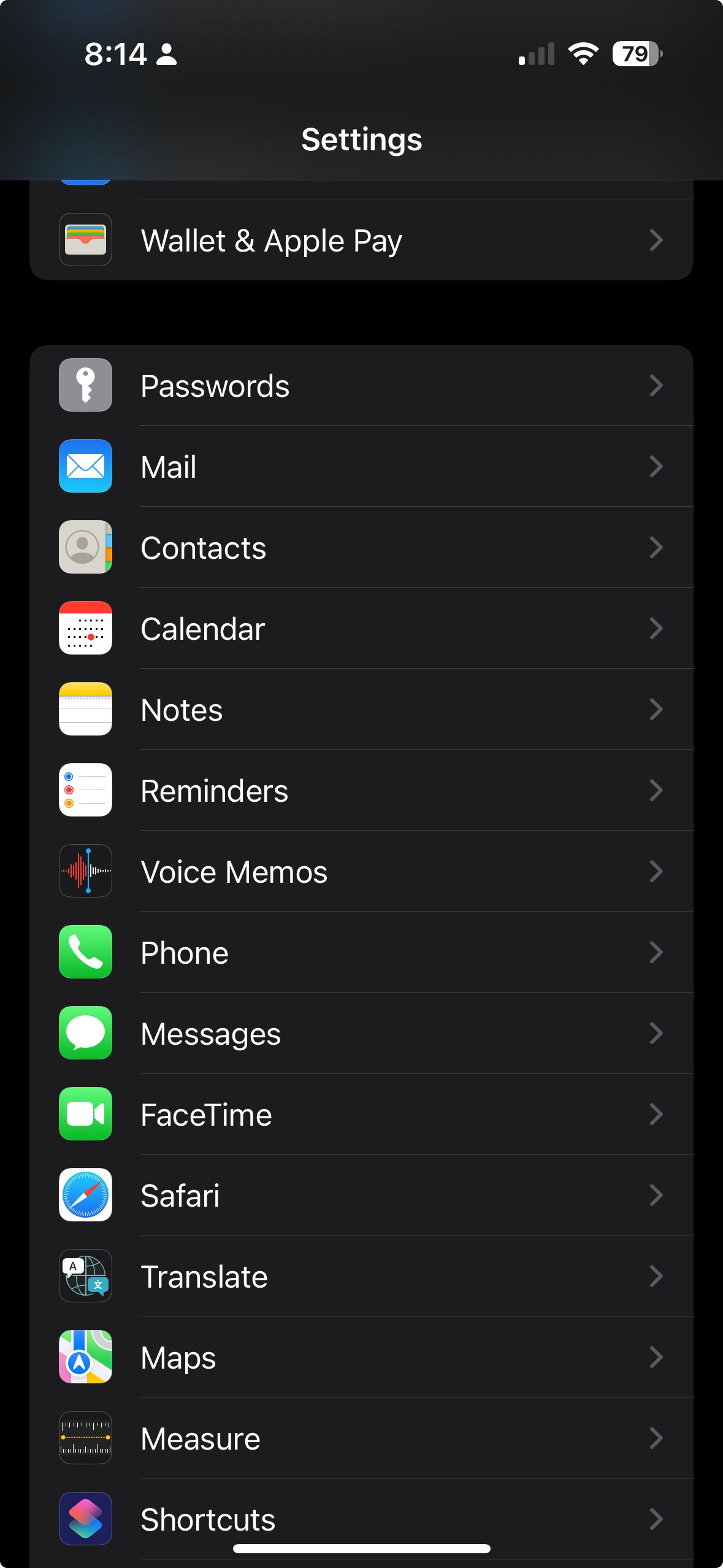The width and height of the screenshot is (723, 1568).
Task: Tap the Mail app icon
Action: pos(85,466)
